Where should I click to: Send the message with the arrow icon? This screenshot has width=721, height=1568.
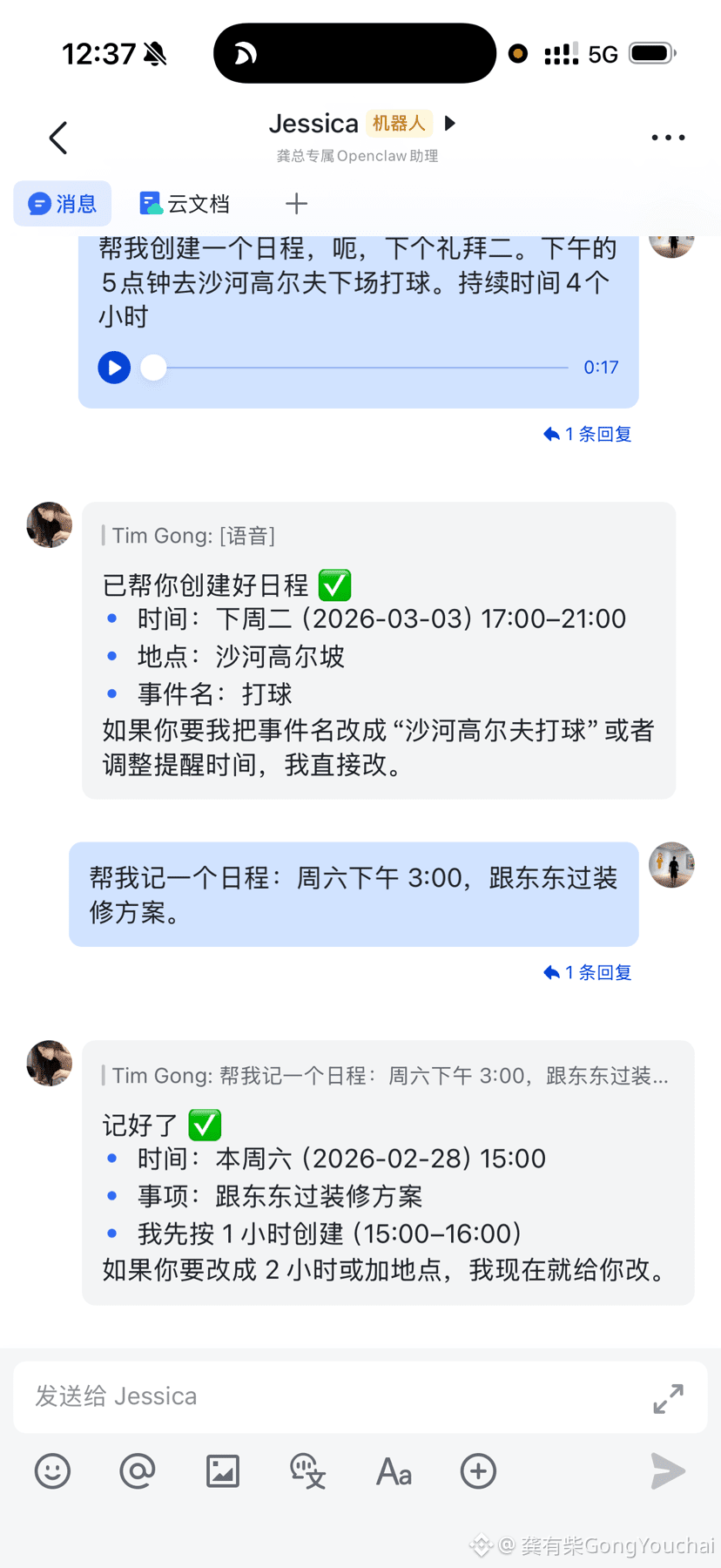[668, 1471]
